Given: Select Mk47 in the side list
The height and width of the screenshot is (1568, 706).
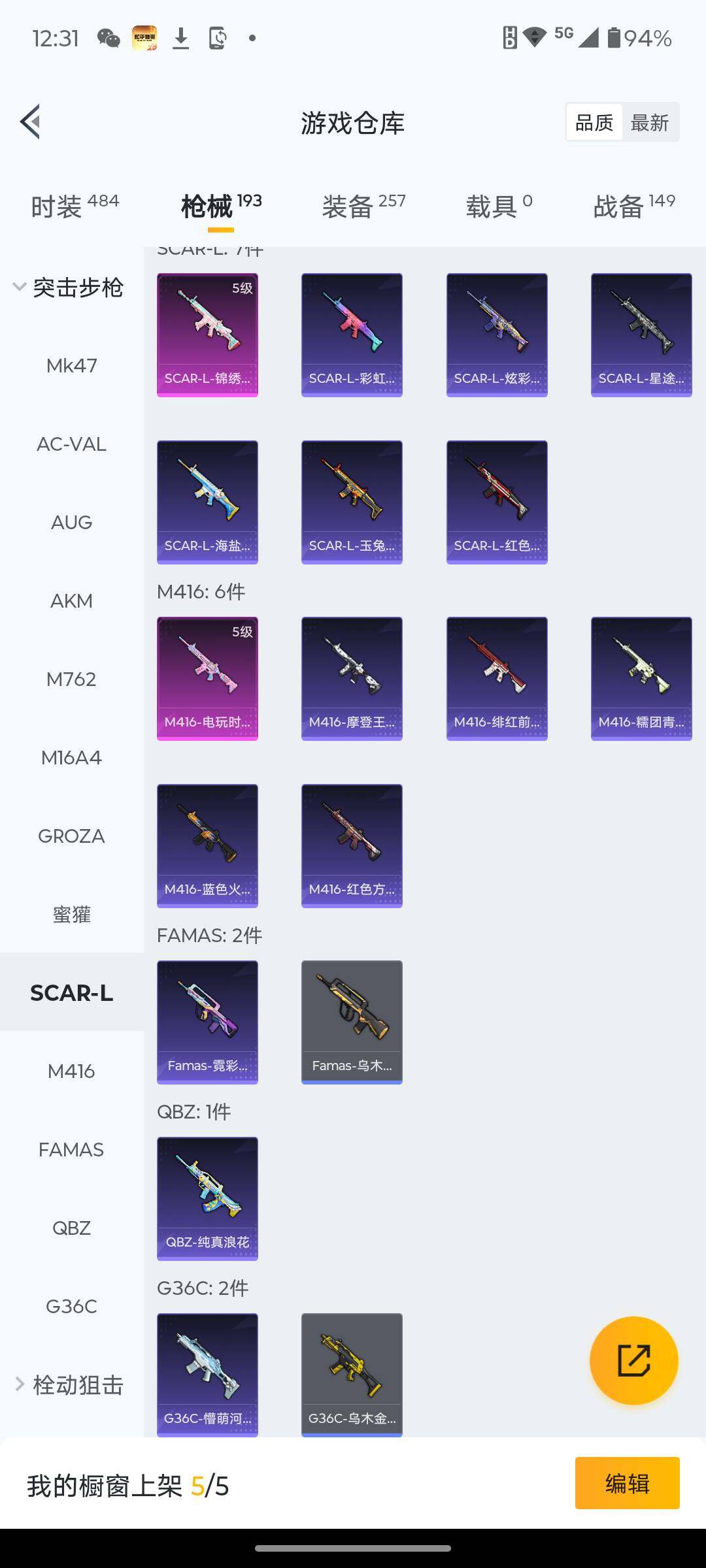Looking at the screenshot, I should pos(71,366).
